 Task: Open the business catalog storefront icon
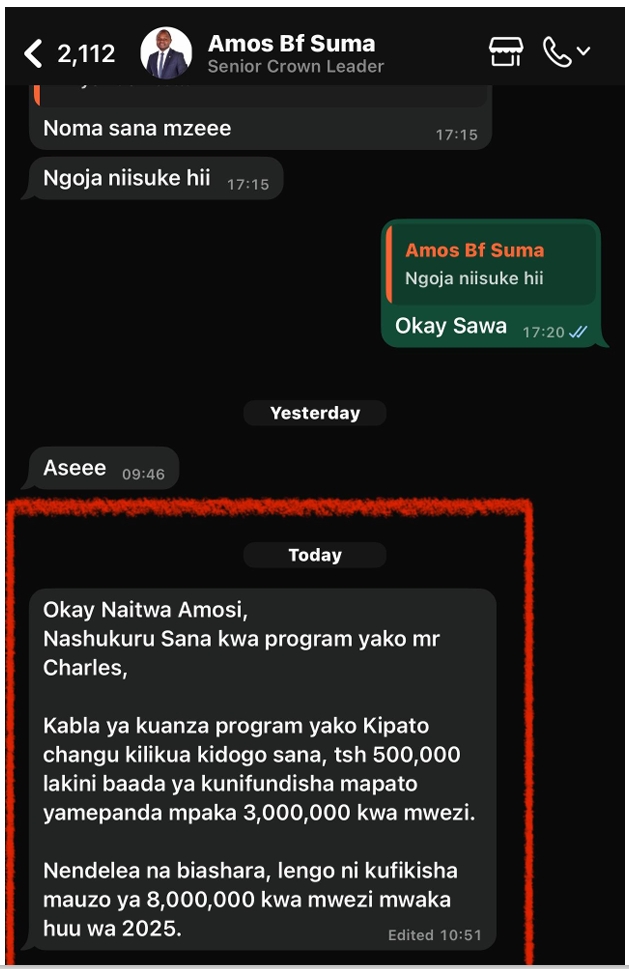pyautogui.click(x=505, y=52)
